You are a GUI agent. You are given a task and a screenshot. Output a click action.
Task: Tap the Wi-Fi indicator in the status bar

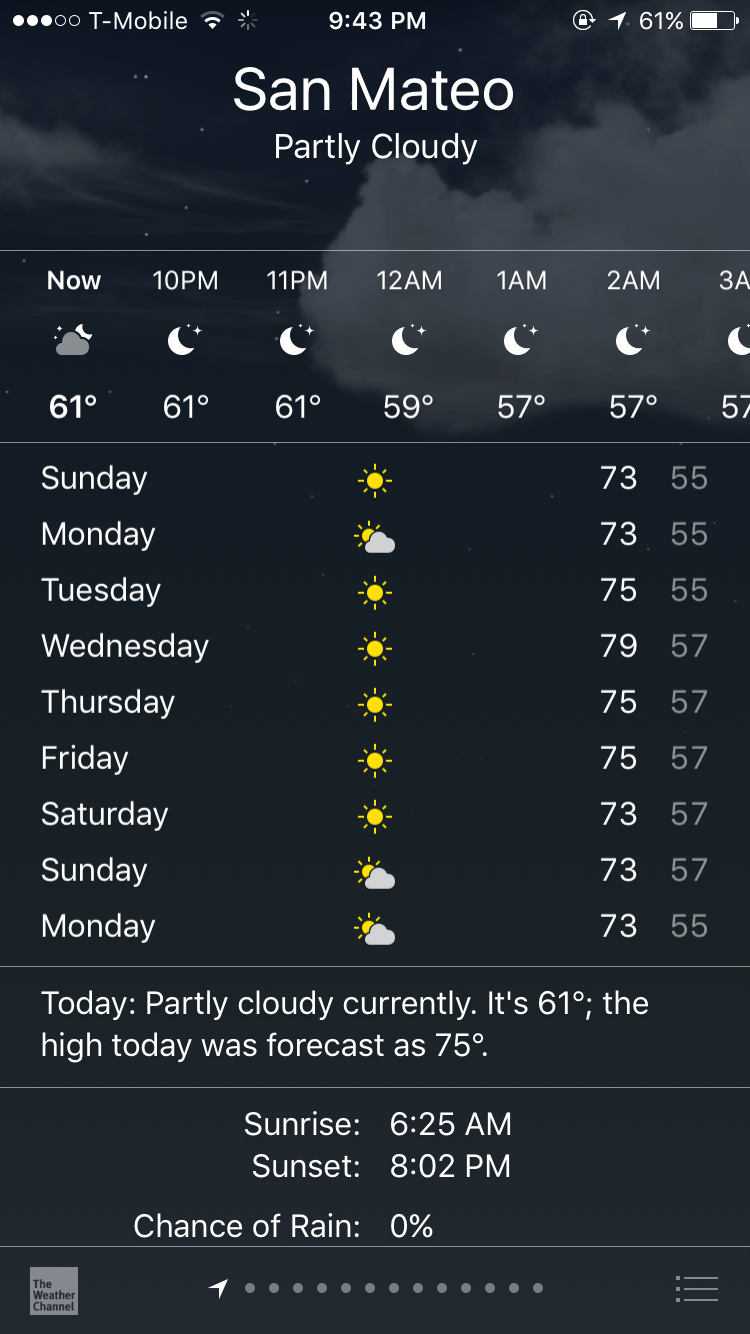click(211, 19)
